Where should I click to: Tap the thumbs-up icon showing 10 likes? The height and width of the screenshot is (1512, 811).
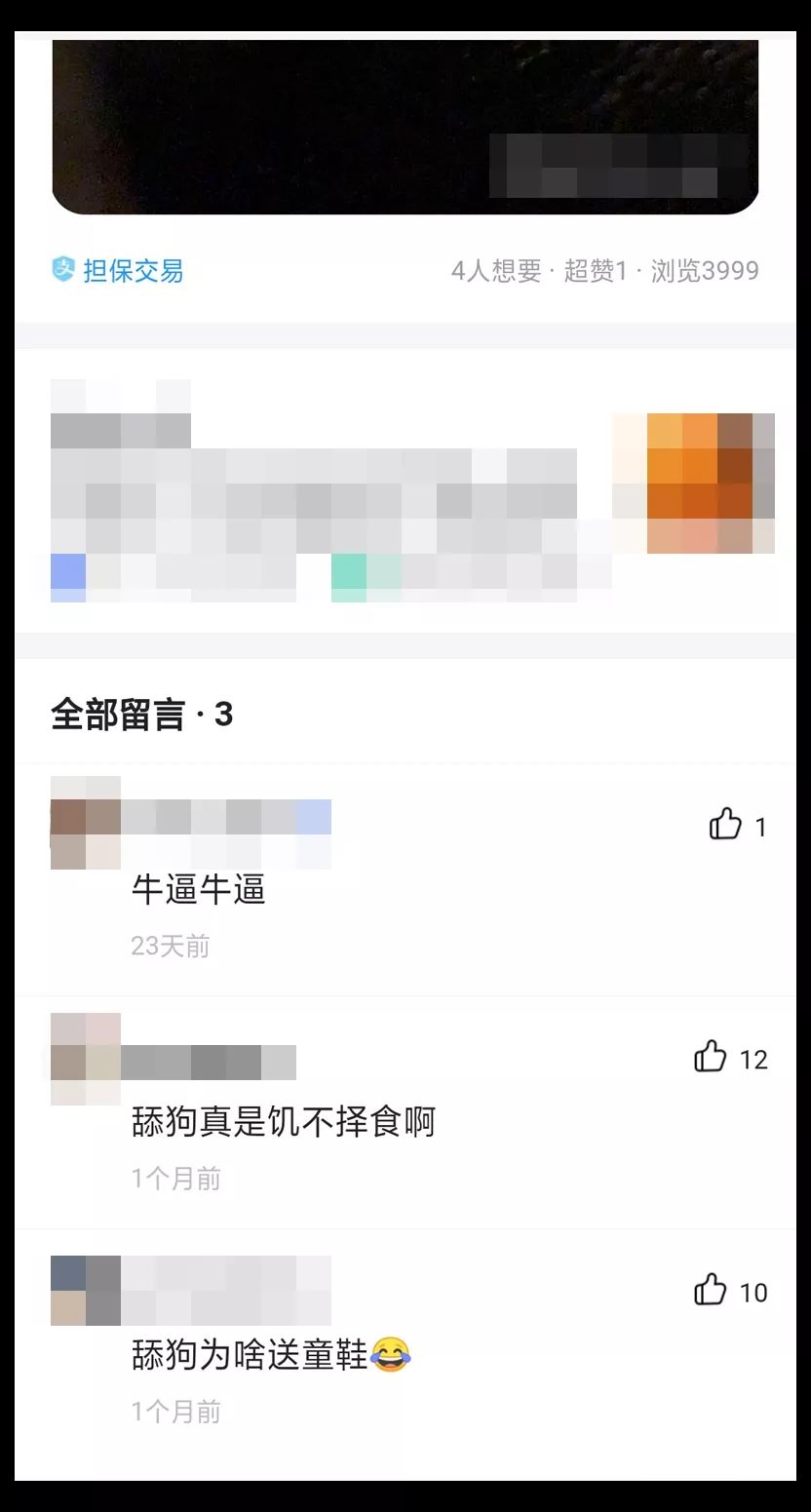(711, 1291)
